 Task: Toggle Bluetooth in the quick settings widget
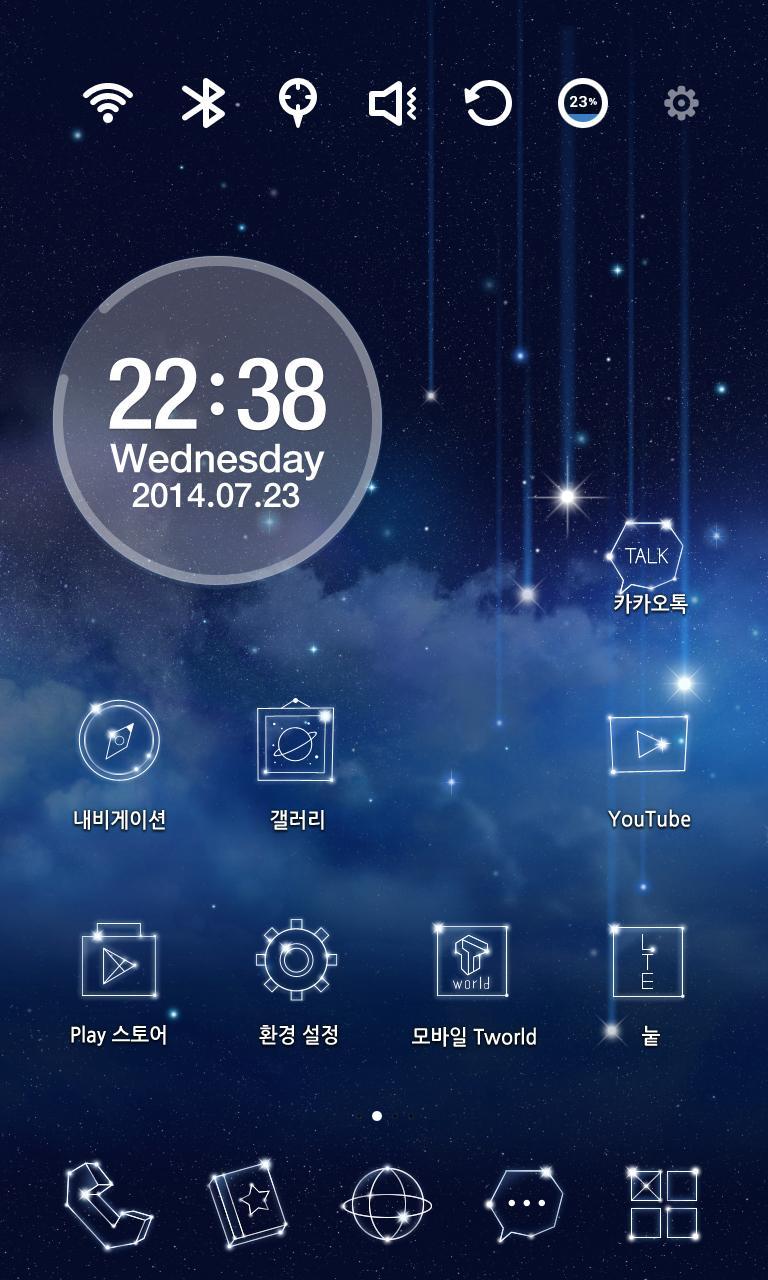[203, 103]
